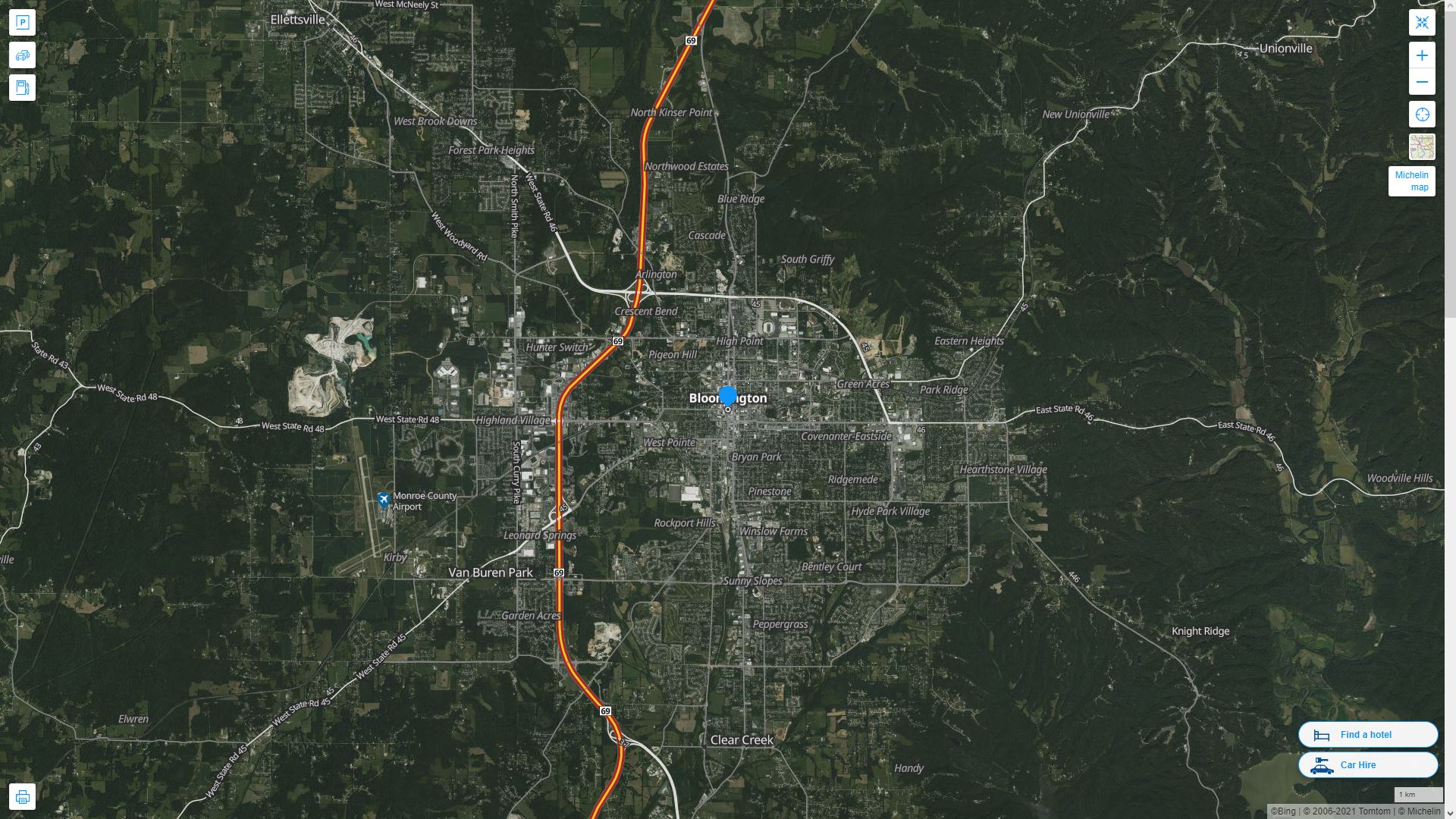Center map on my location
Viewport: 1456px width, 819px height.
click(1422, 115)
